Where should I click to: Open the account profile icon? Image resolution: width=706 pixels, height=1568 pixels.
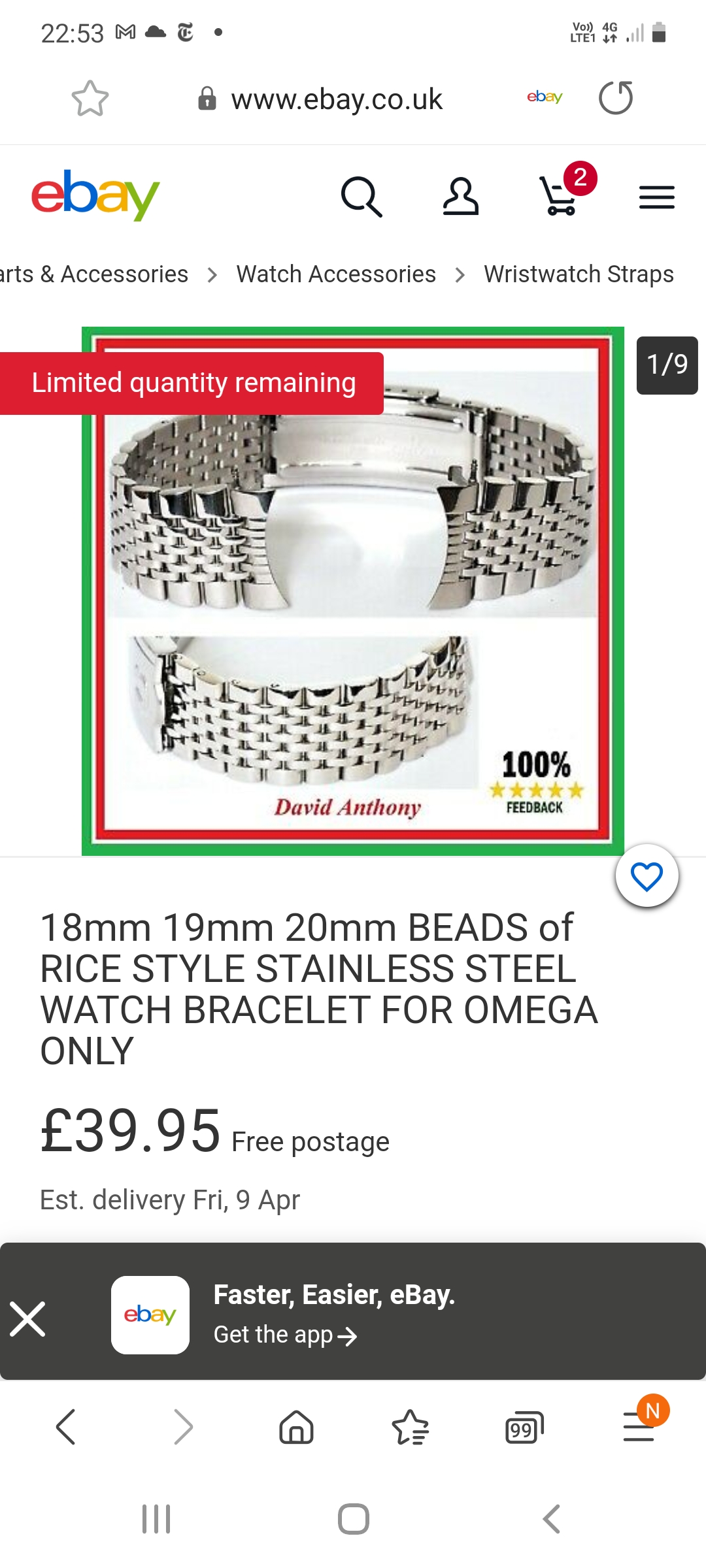point(460,196)
